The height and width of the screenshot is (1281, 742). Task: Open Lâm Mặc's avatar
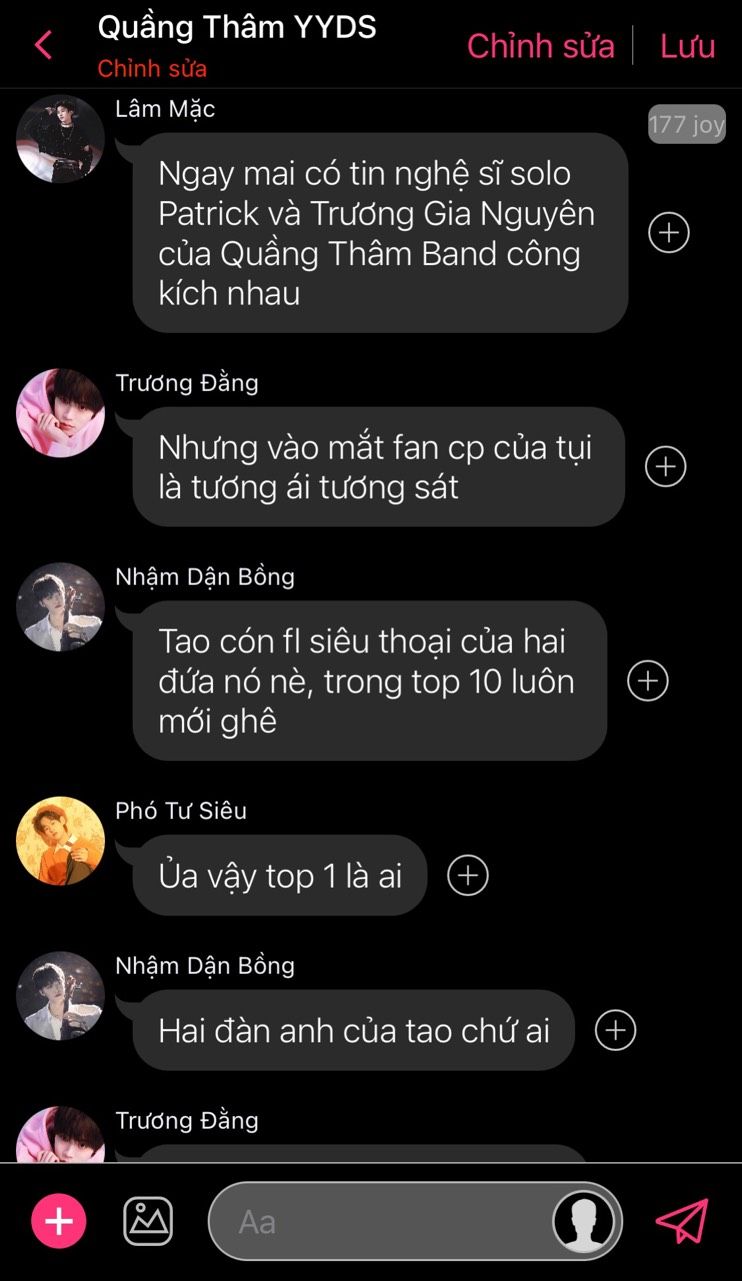[61, 139]
